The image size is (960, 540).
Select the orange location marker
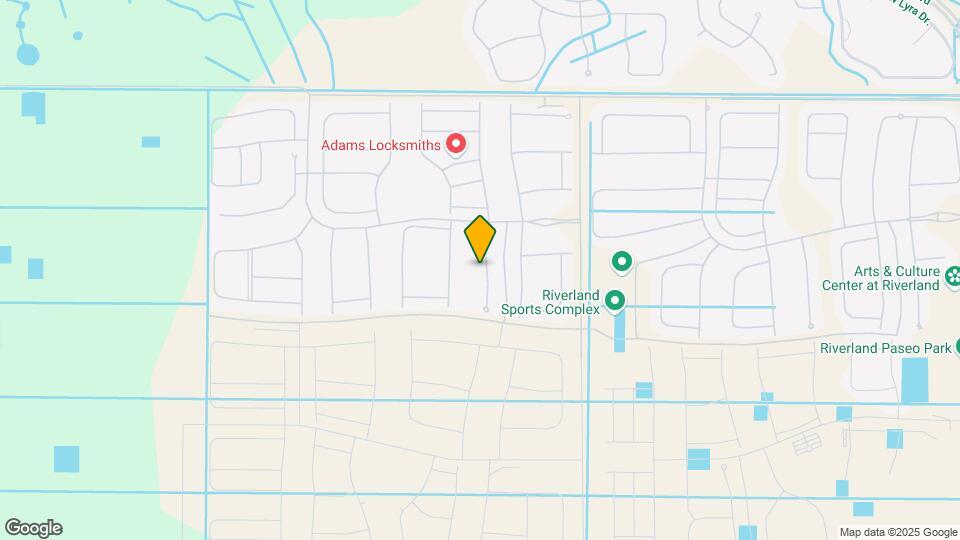click(x=481, y=239)
